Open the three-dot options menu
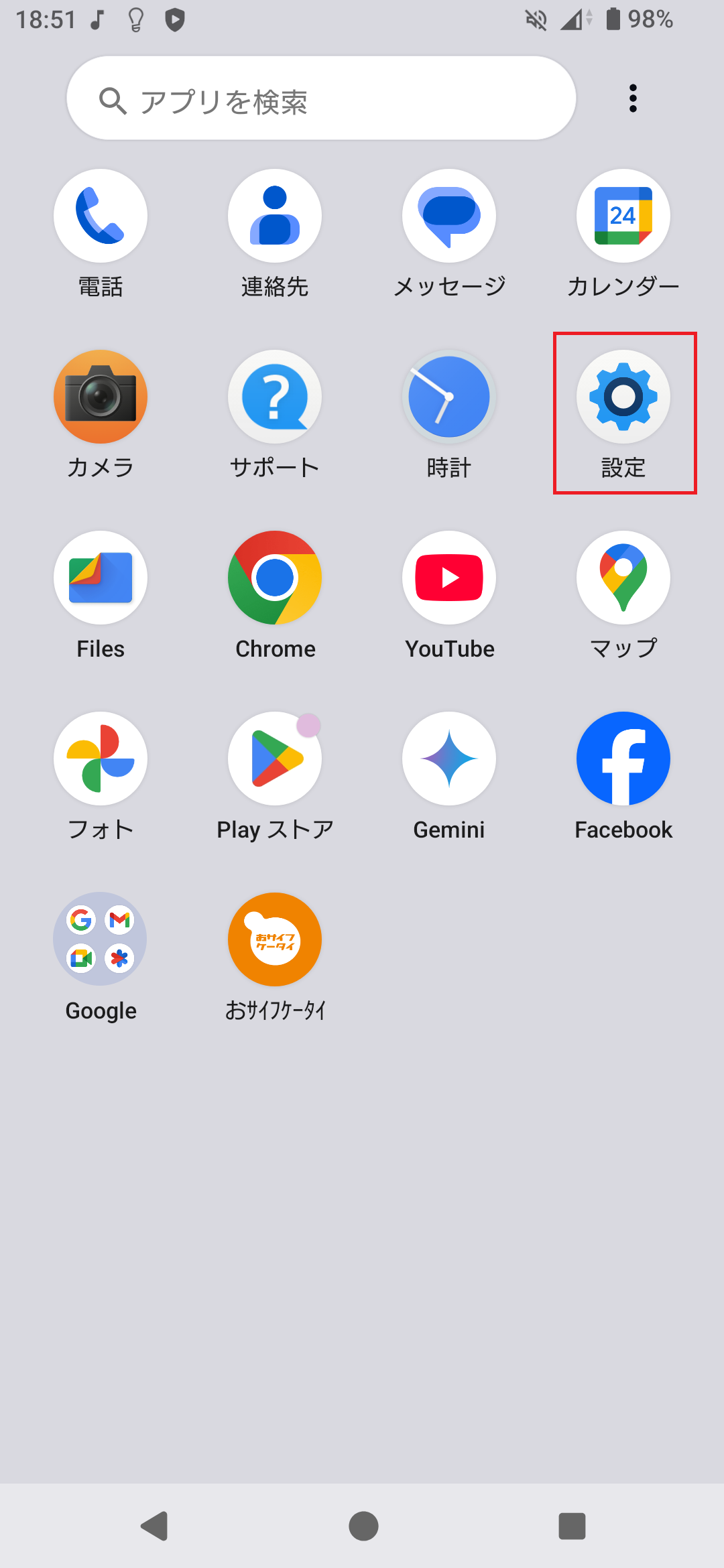 click(632, 97)
